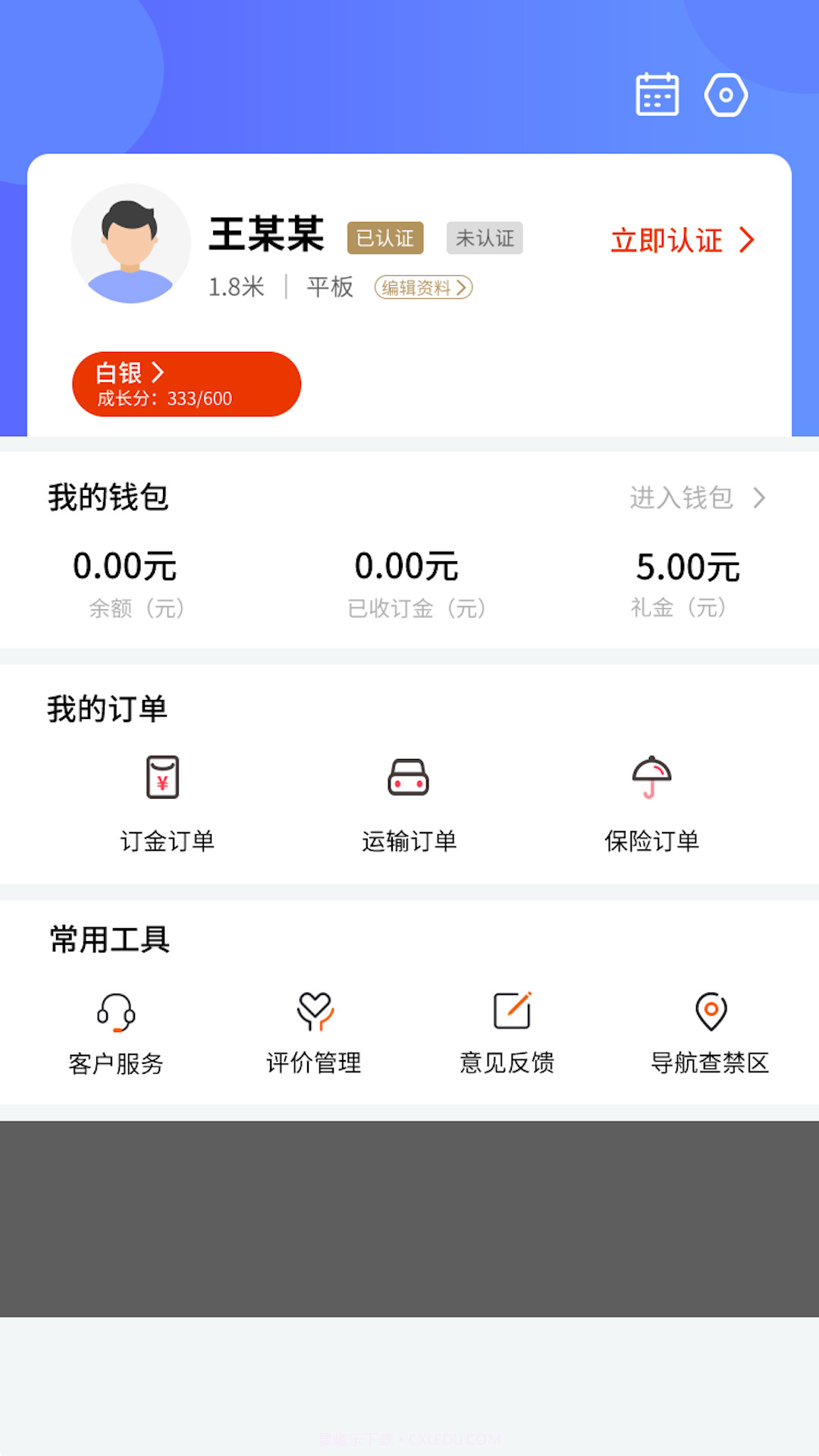Screen dimensions: 819x1456
Task: Check the 成长分 333/600 progress indicator
Action: [163, 397]
